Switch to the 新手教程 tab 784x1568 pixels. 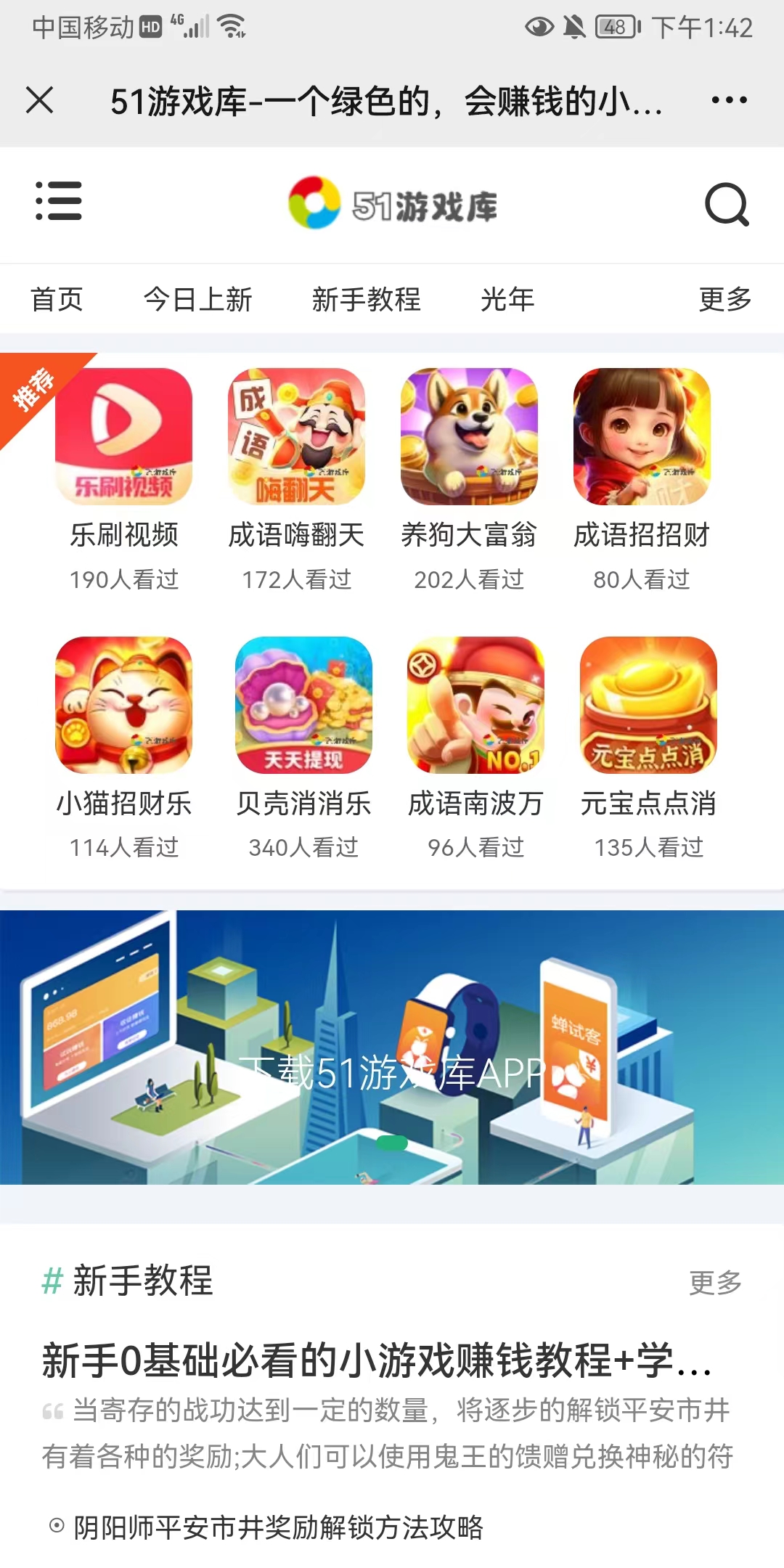pos(366,299)
